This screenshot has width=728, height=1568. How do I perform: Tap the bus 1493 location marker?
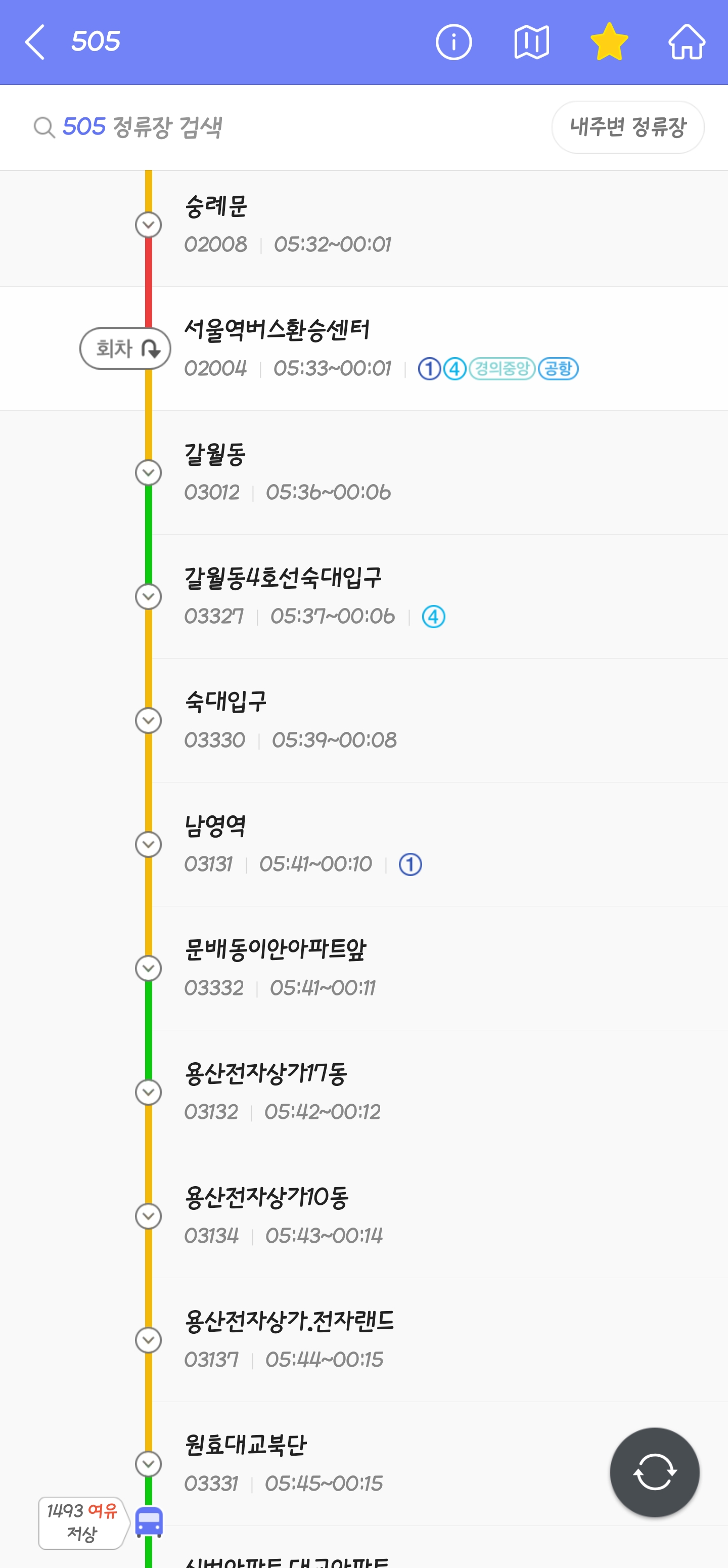coord(149,1522)
